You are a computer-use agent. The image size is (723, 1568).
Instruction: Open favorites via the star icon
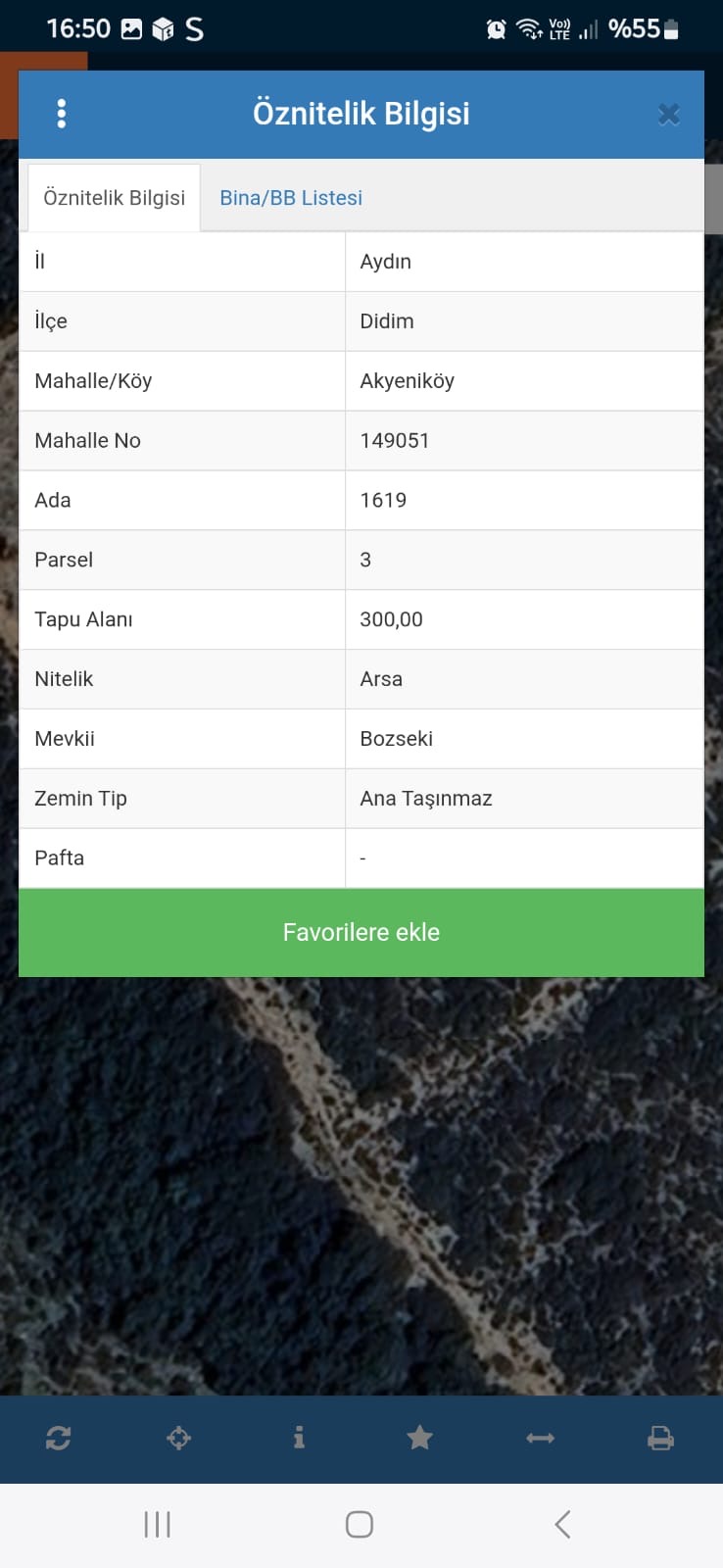click(419, 1438)
